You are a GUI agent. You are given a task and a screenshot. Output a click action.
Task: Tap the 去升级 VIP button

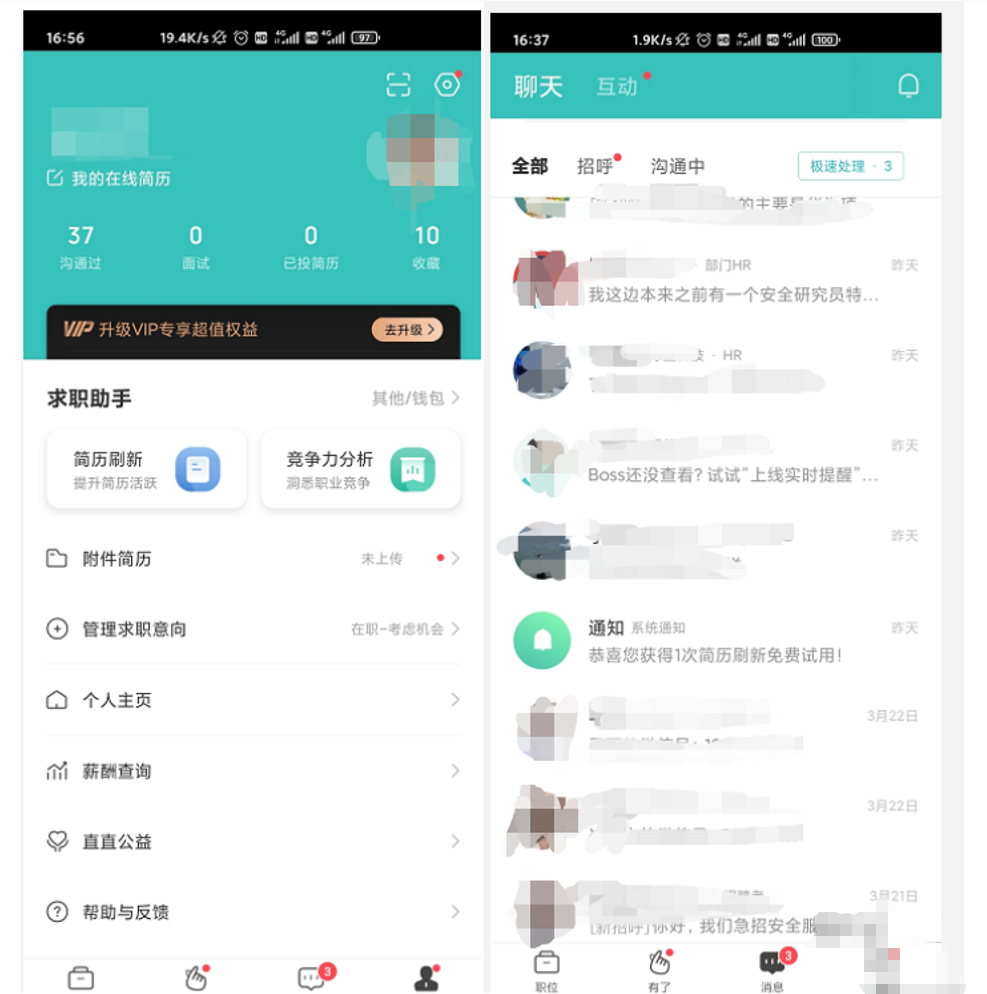(x=407, y=329)
